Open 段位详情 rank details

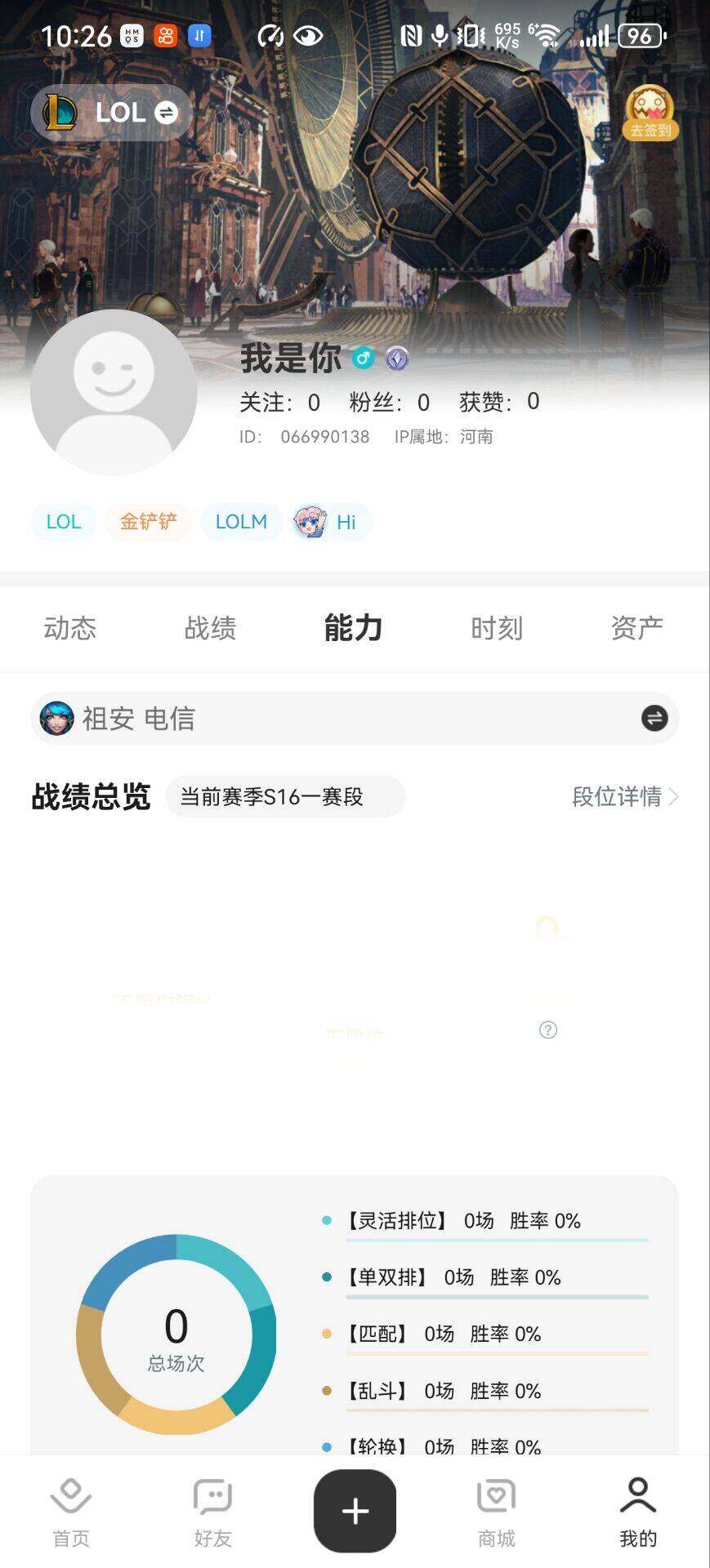[x=625, y=796]
